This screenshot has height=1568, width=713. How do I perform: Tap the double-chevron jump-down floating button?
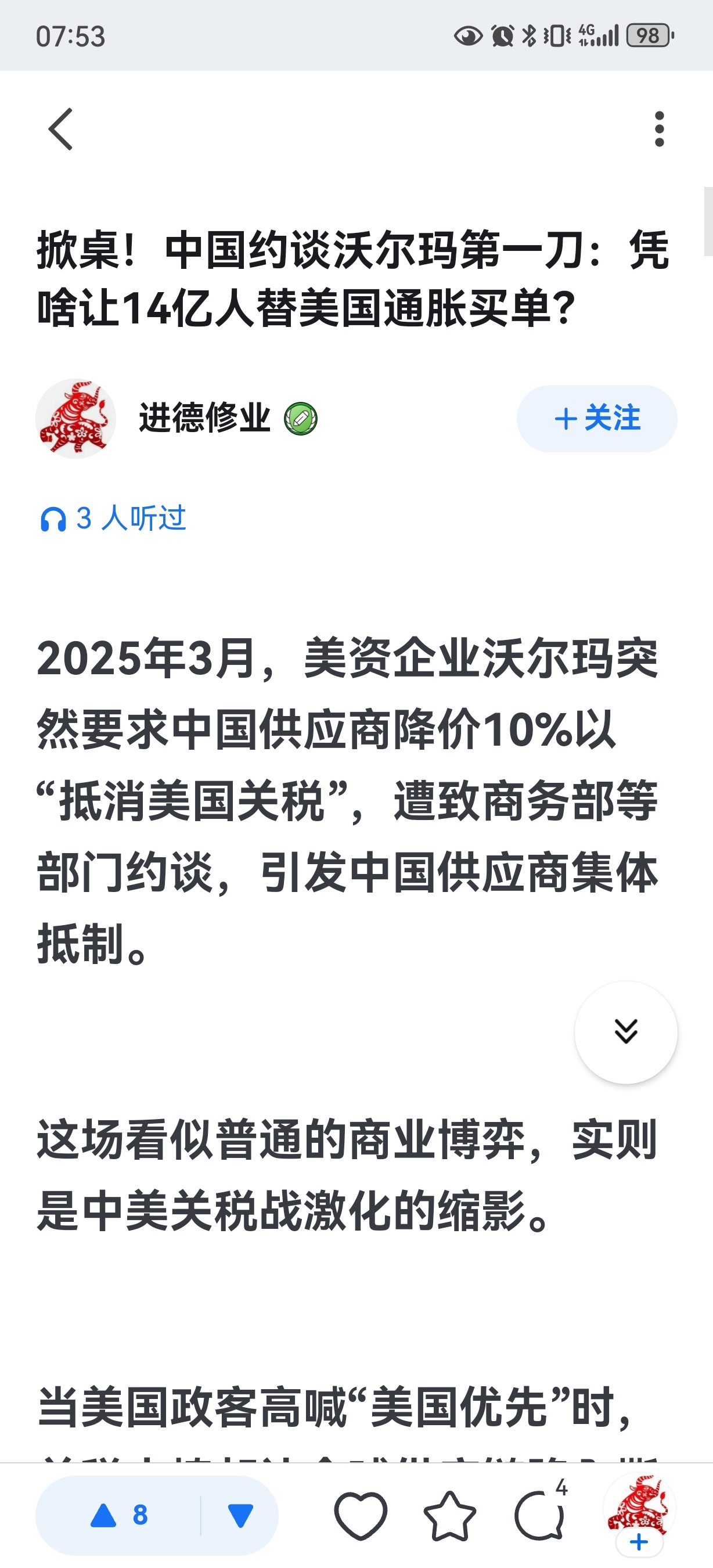tap(625, 1031)
